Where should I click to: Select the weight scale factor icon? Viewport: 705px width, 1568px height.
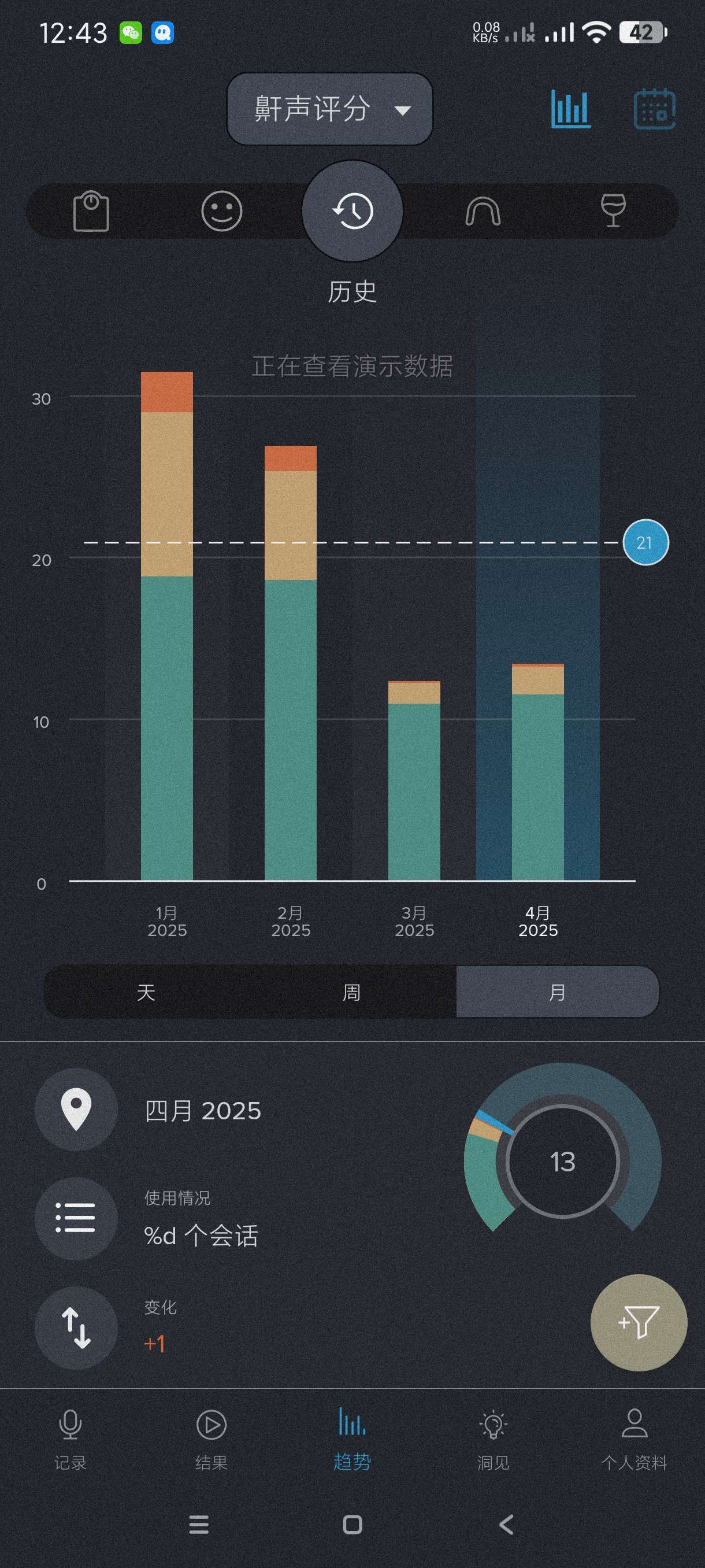[91, 211]
